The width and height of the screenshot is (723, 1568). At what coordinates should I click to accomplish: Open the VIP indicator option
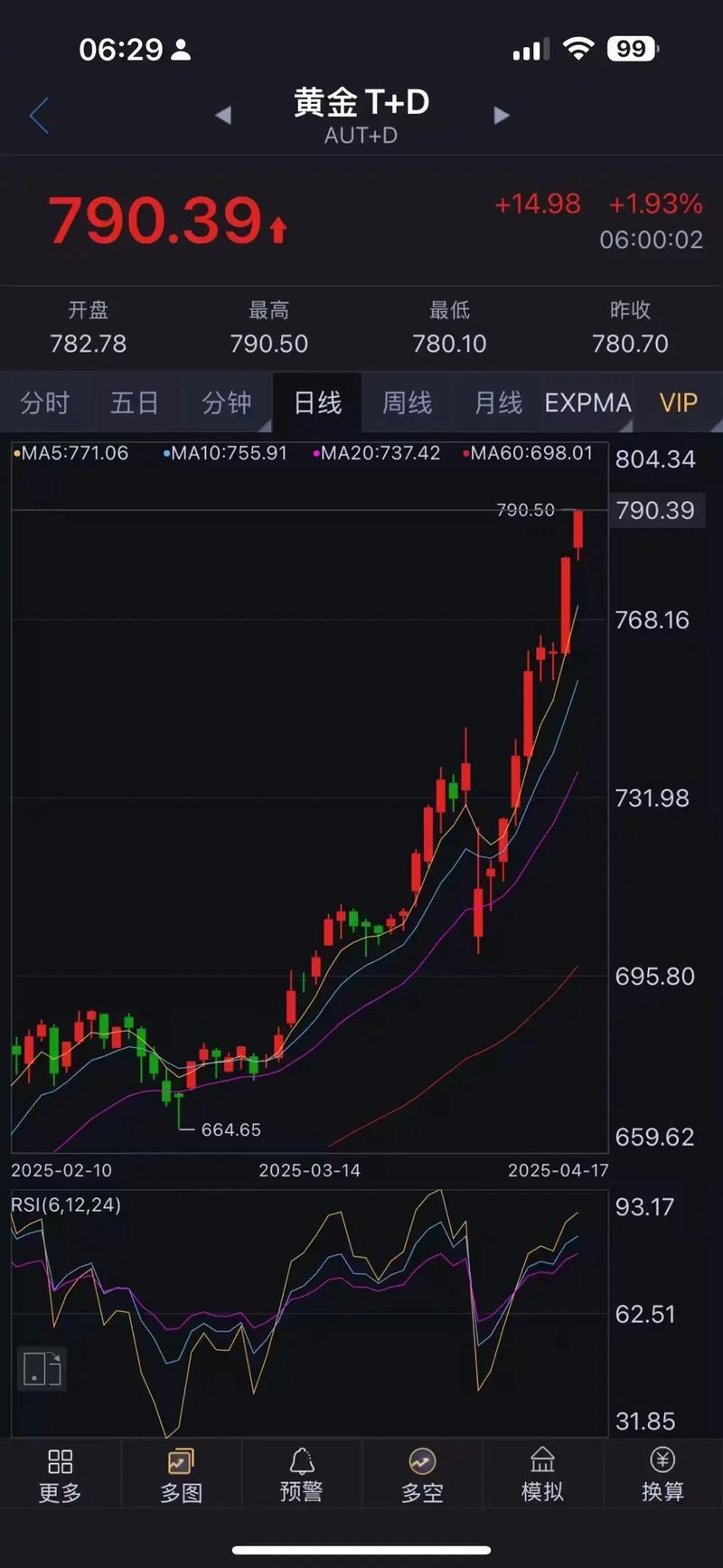678,402
